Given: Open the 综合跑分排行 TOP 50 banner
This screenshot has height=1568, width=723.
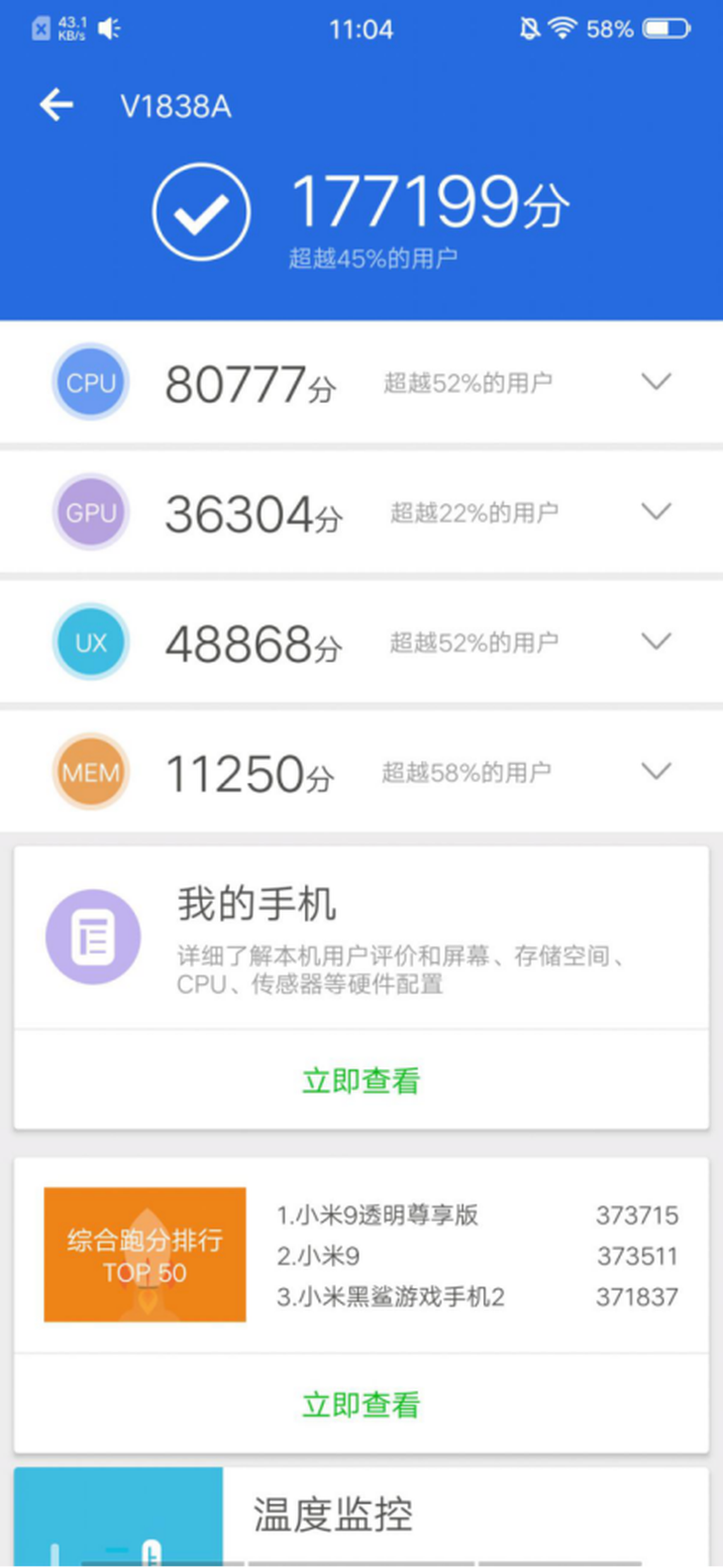Looking at the screenshot, I should coord(145,1254).
